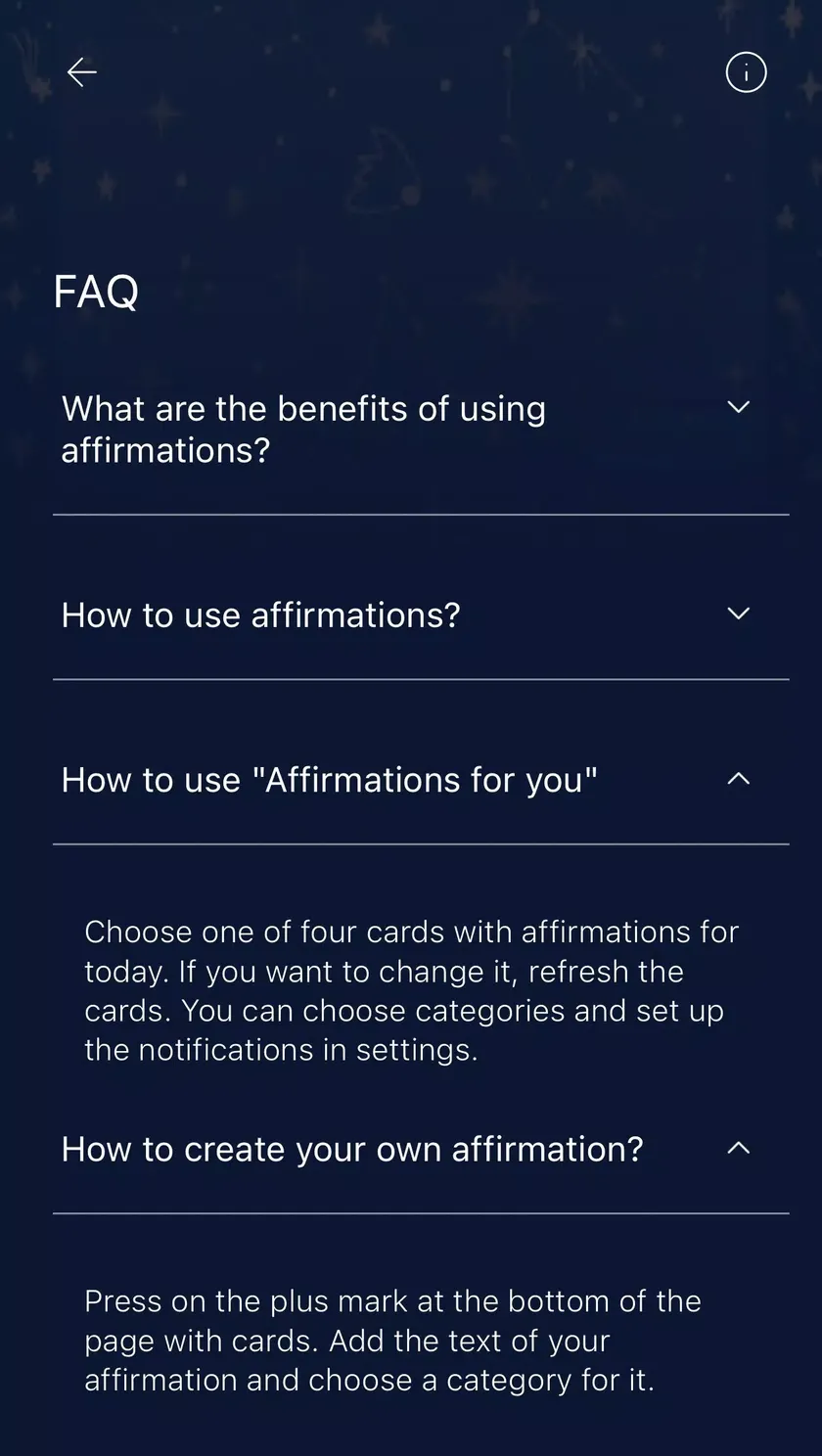This screenshot has height=1456, width=822.
Task: Open the info icon in the corner
Action: tap(746, 72)
